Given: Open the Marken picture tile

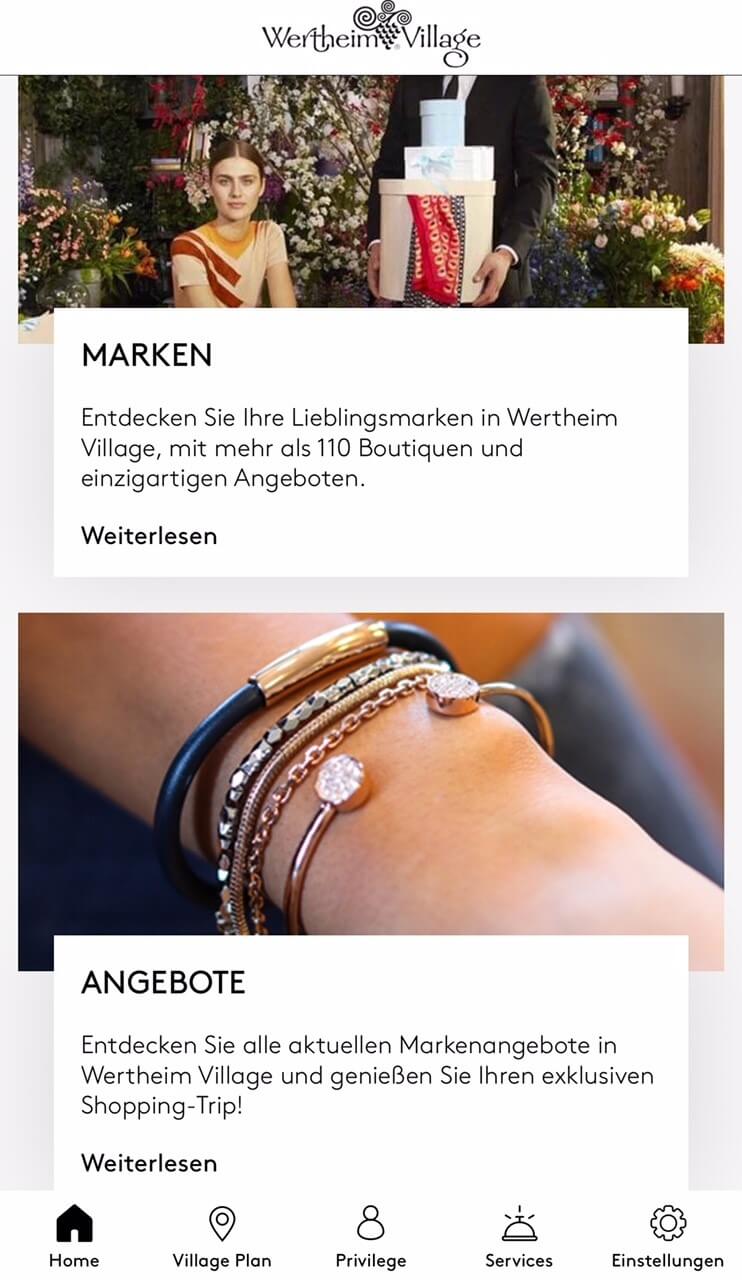Looking at the screenshot, I should tap(370, 190).
